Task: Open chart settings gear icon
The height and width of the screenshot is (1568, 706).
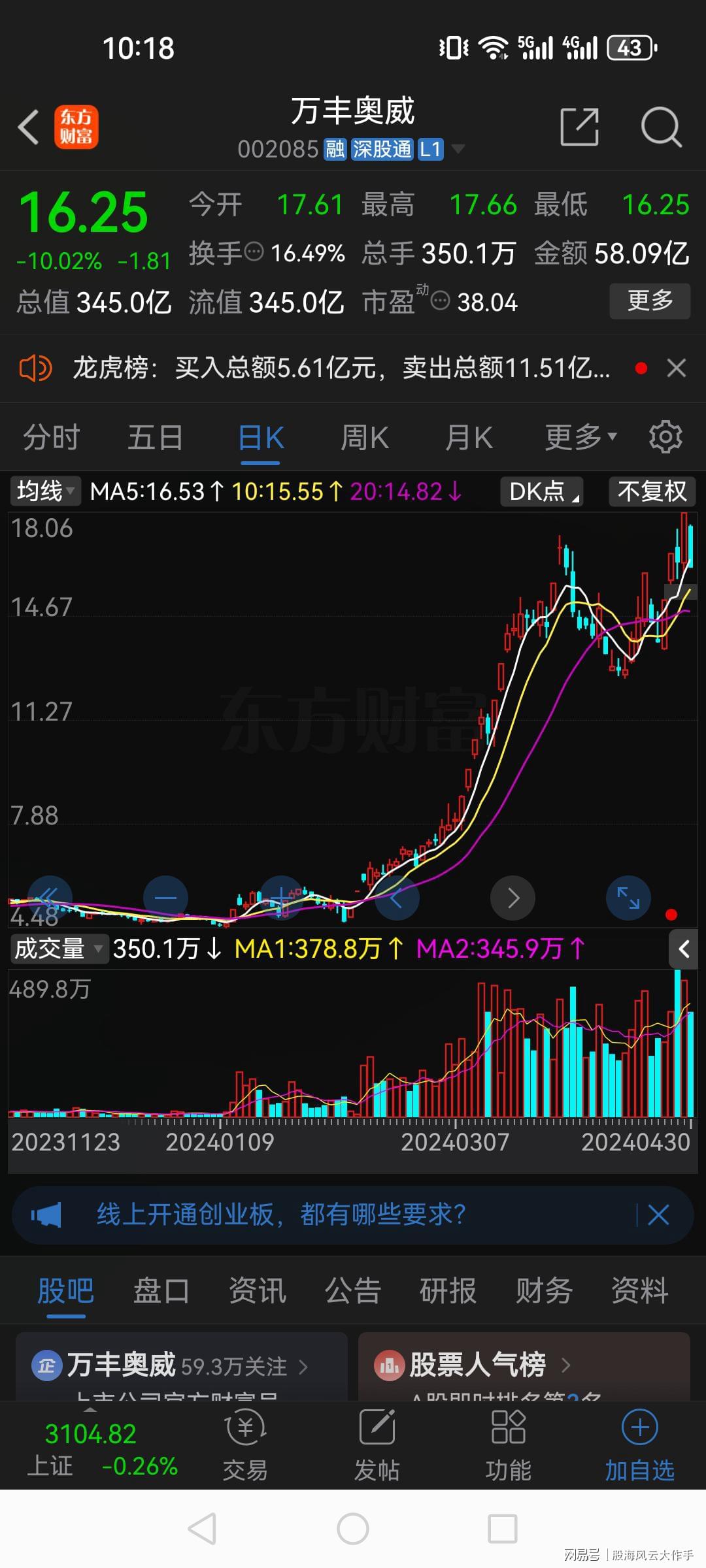Action: [665, 437]
